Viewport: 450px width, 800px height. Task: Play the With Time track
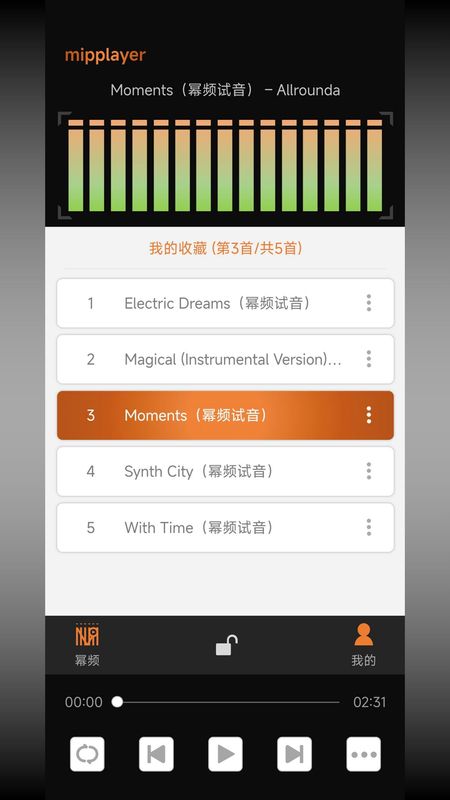[225, 528]
